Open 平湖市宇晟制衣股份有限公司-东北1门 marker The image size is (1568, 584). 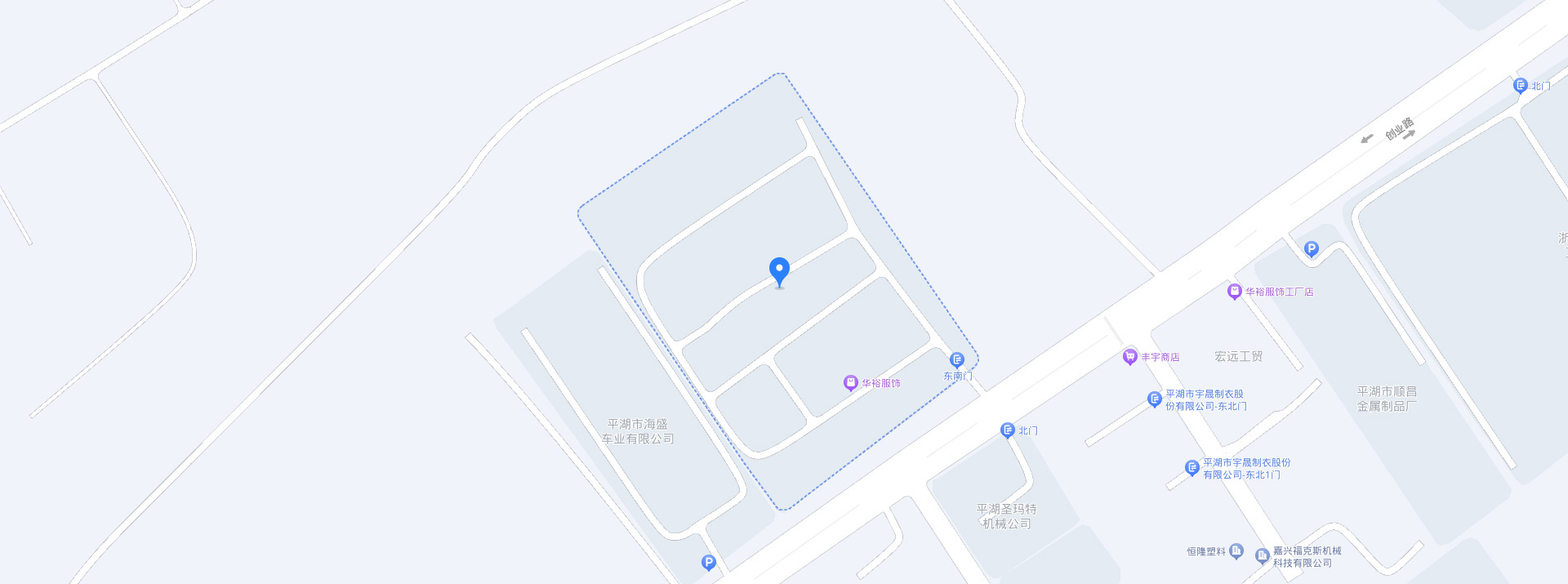[x=1192, y=467]
